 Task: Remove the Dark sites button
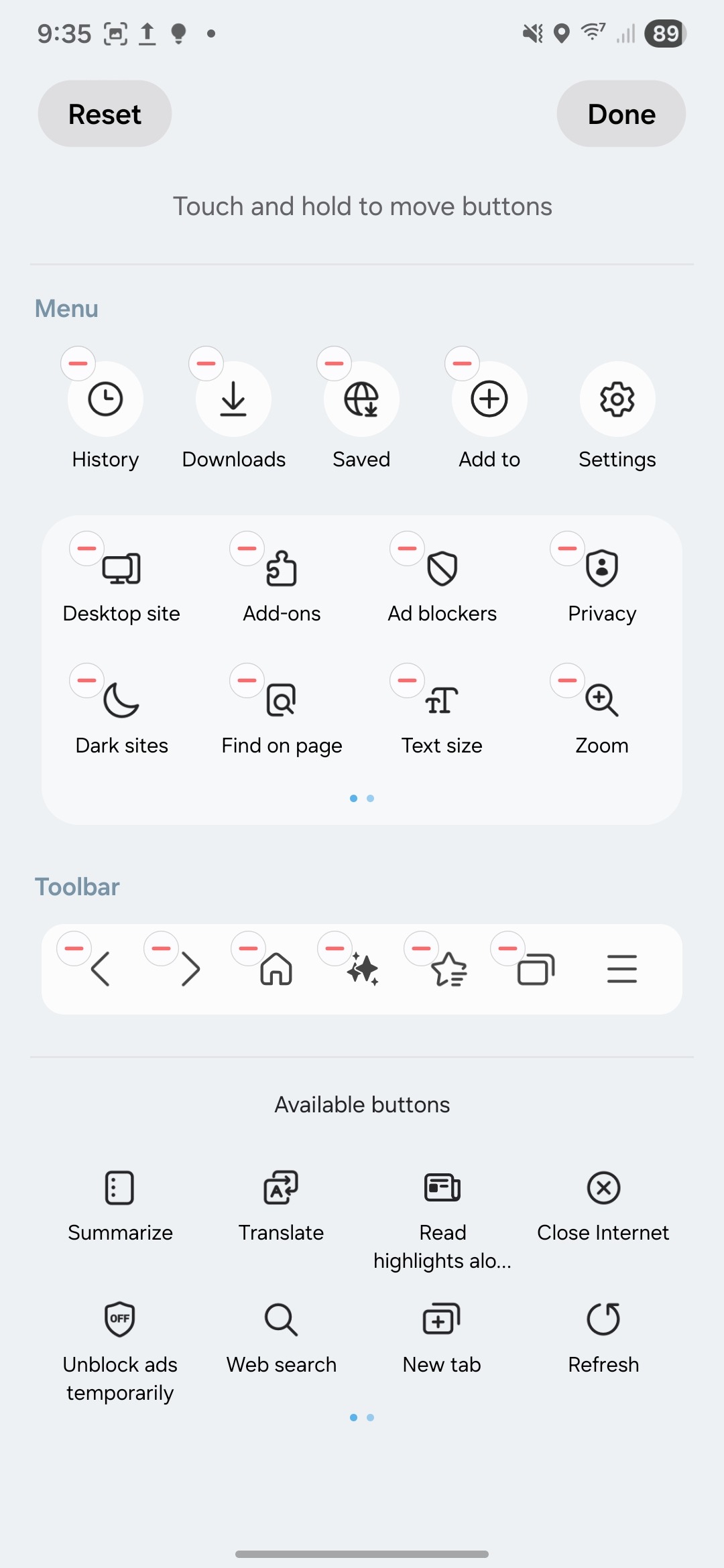coord(87,680)
